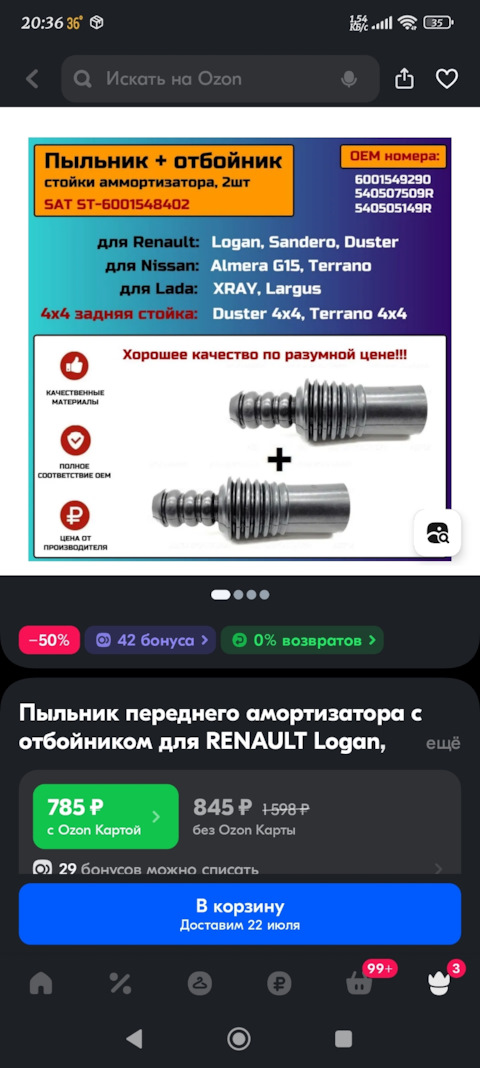
Task: Go to the Ozon home tab
Action: [x=41, y=983]
